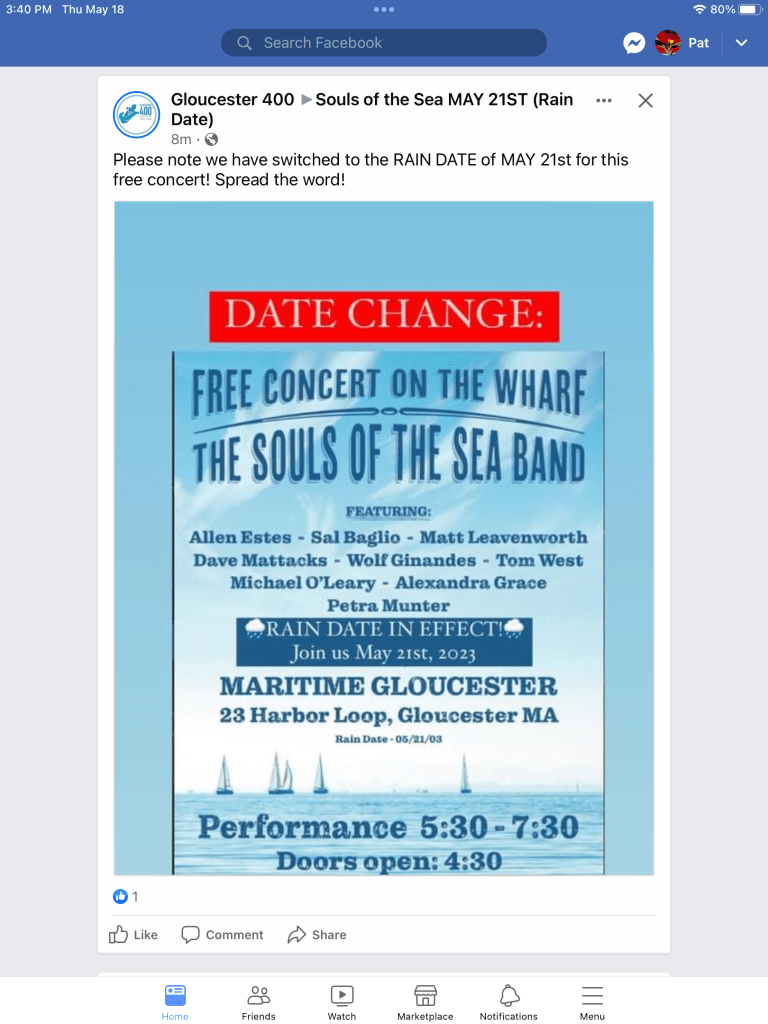768x1024 pixels.
Task: View the Date Change concert poster image
Action: click(x=384, y=538)
